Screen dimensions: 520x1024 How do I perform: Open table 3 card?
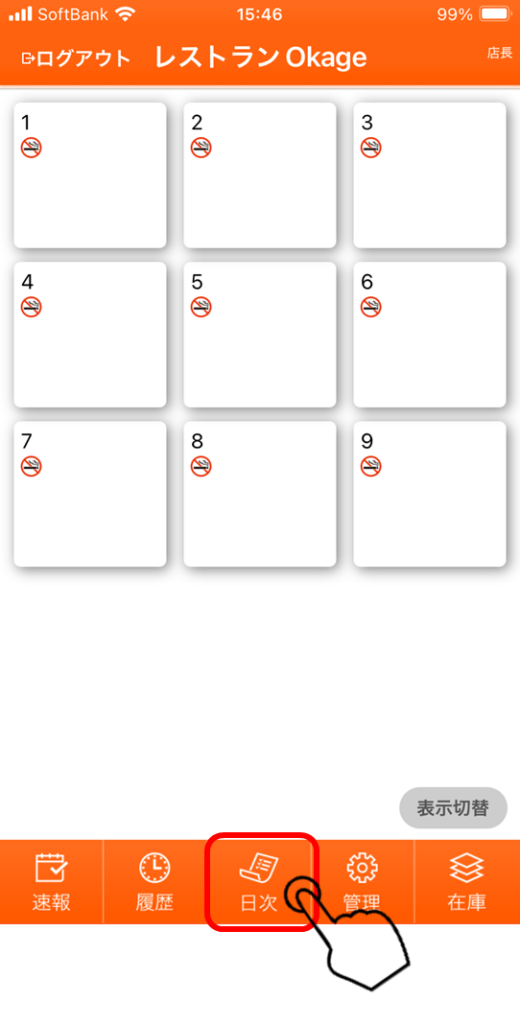coord(430,175)
